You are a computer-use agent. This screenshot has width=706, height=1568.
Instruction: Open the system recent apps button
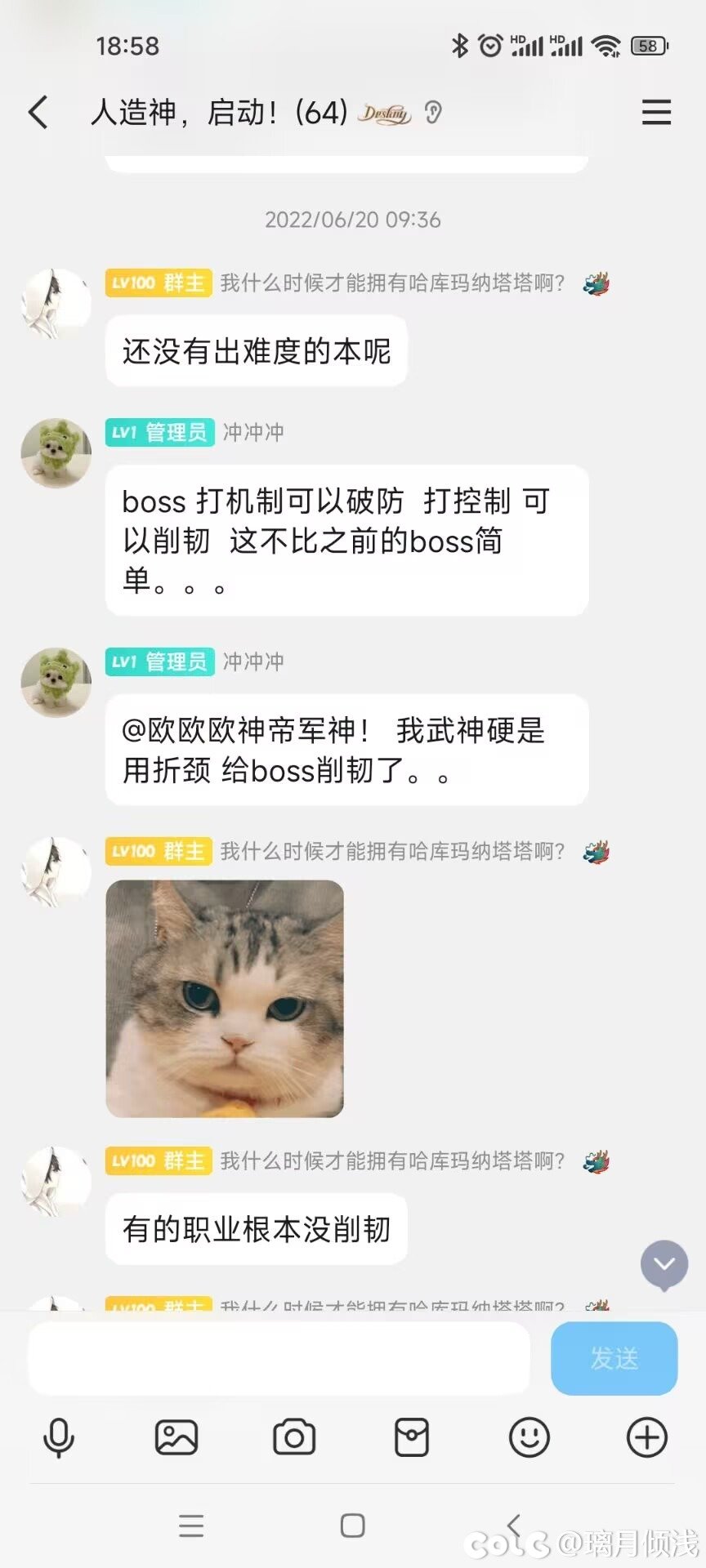191,1525
